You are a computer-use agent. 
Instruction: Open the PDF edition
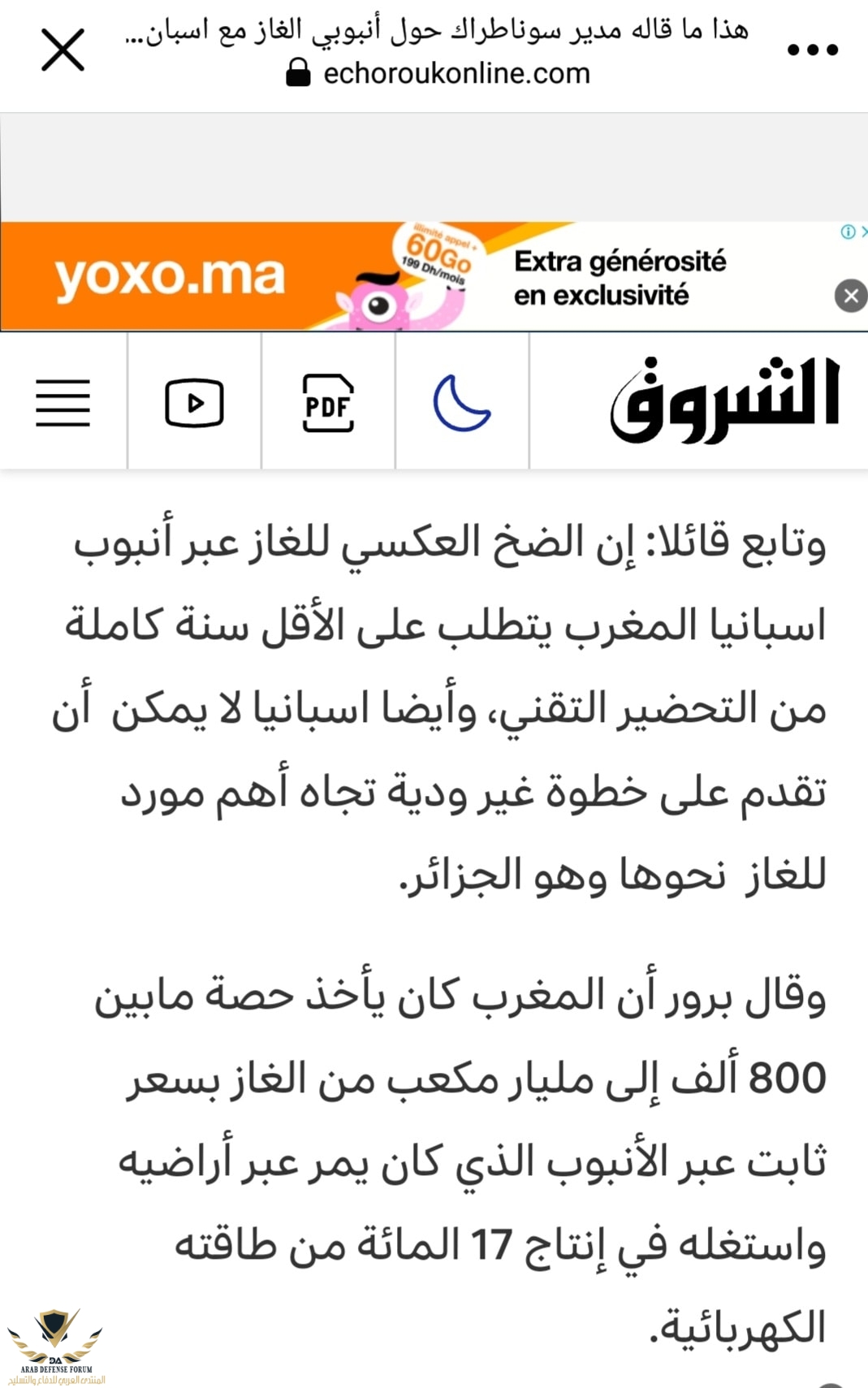(x=328, y=403)
